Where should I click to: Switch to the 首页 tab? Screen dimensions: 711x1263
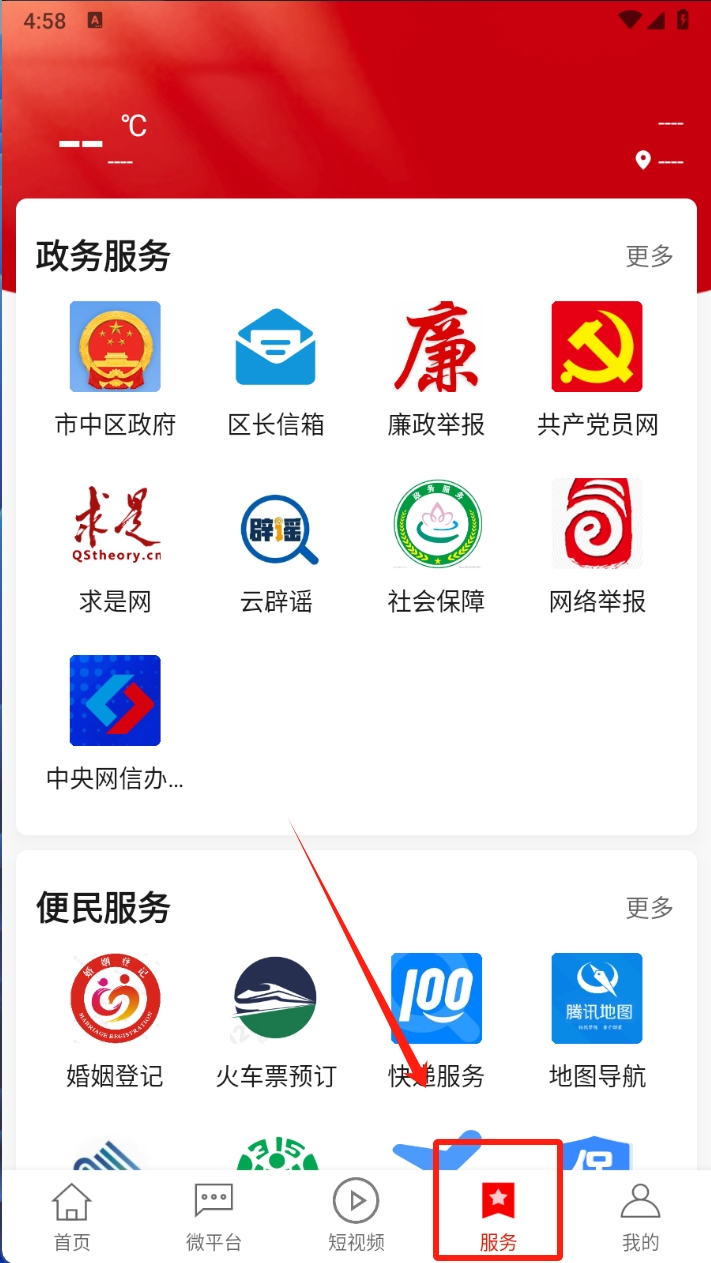[x=71, y=1216]
